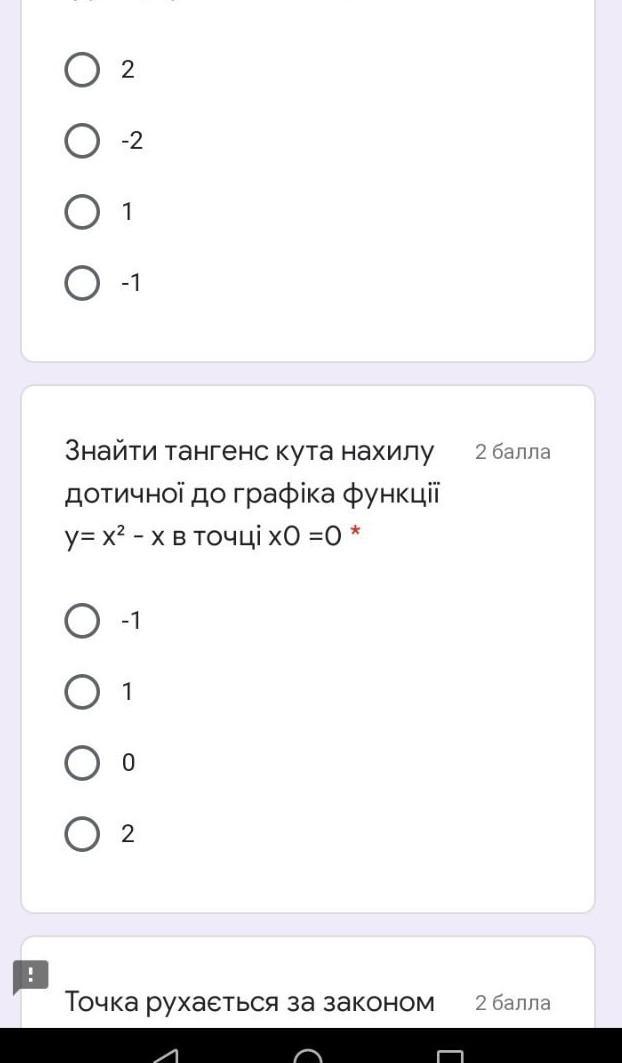The width and height of the screenshot is (622, 1063).
Task: Mark -1 in the cut-off top question
Action: coord(82,283)
